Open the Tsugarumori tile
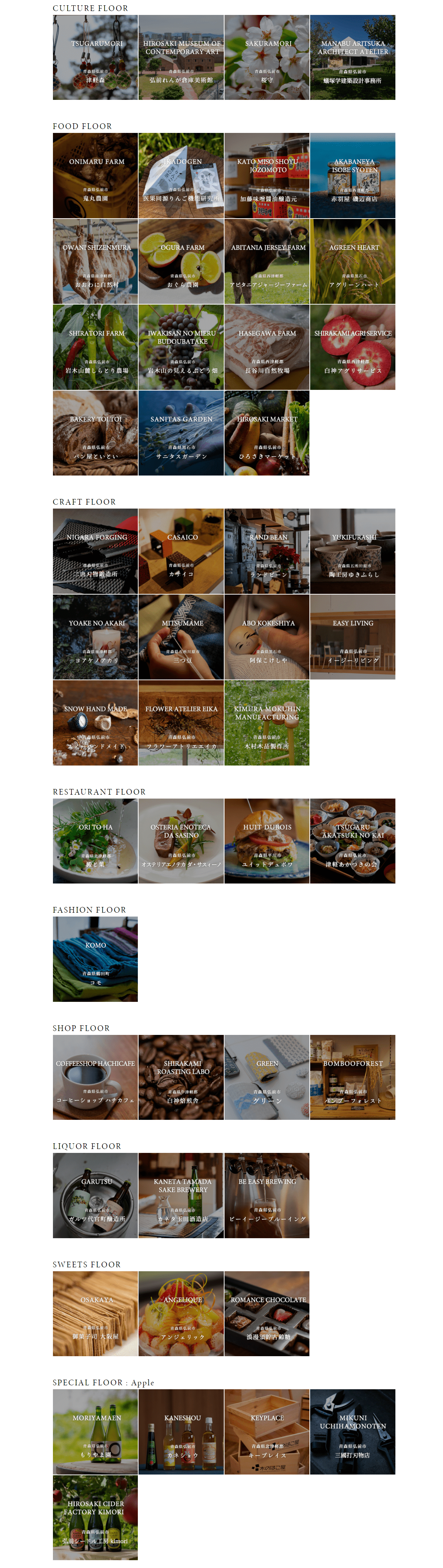 pyautogui.click(x=95, y=58)
